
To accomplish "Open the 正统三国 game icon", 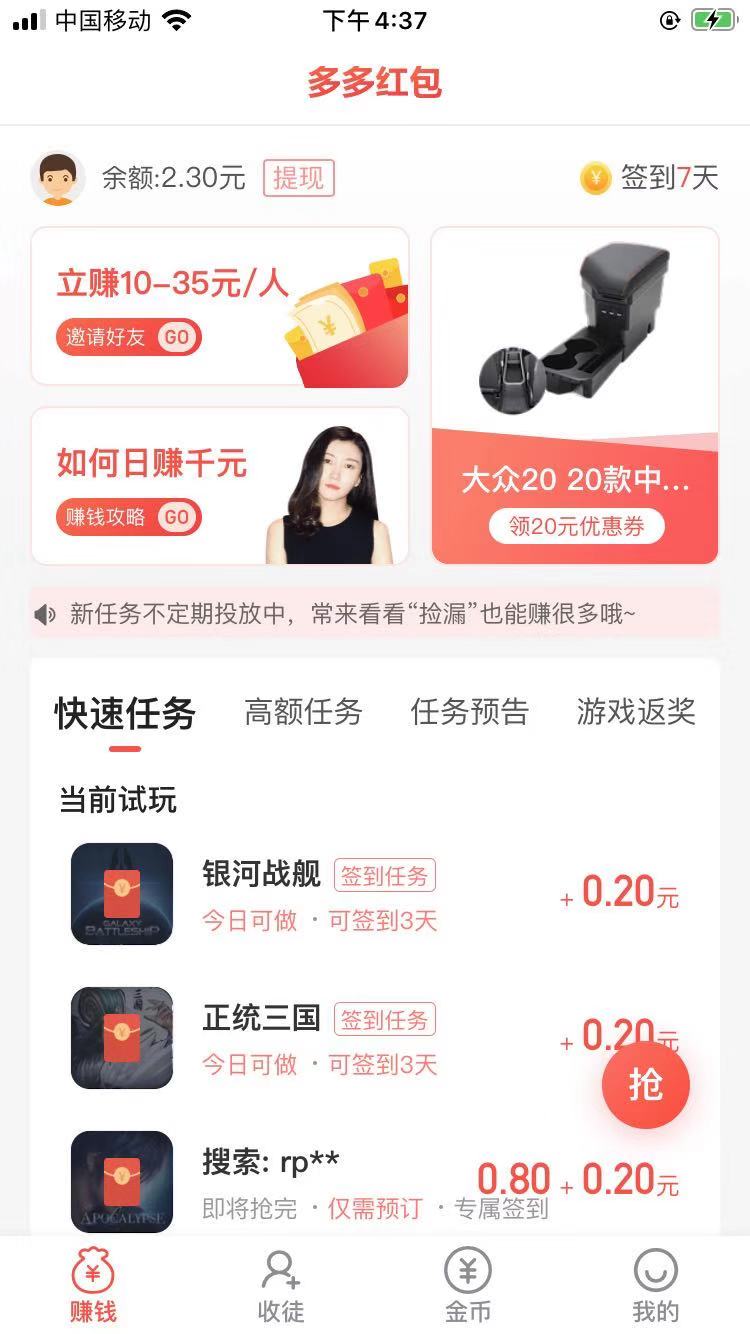I will pyautogui.click(x=120, y=1038).
